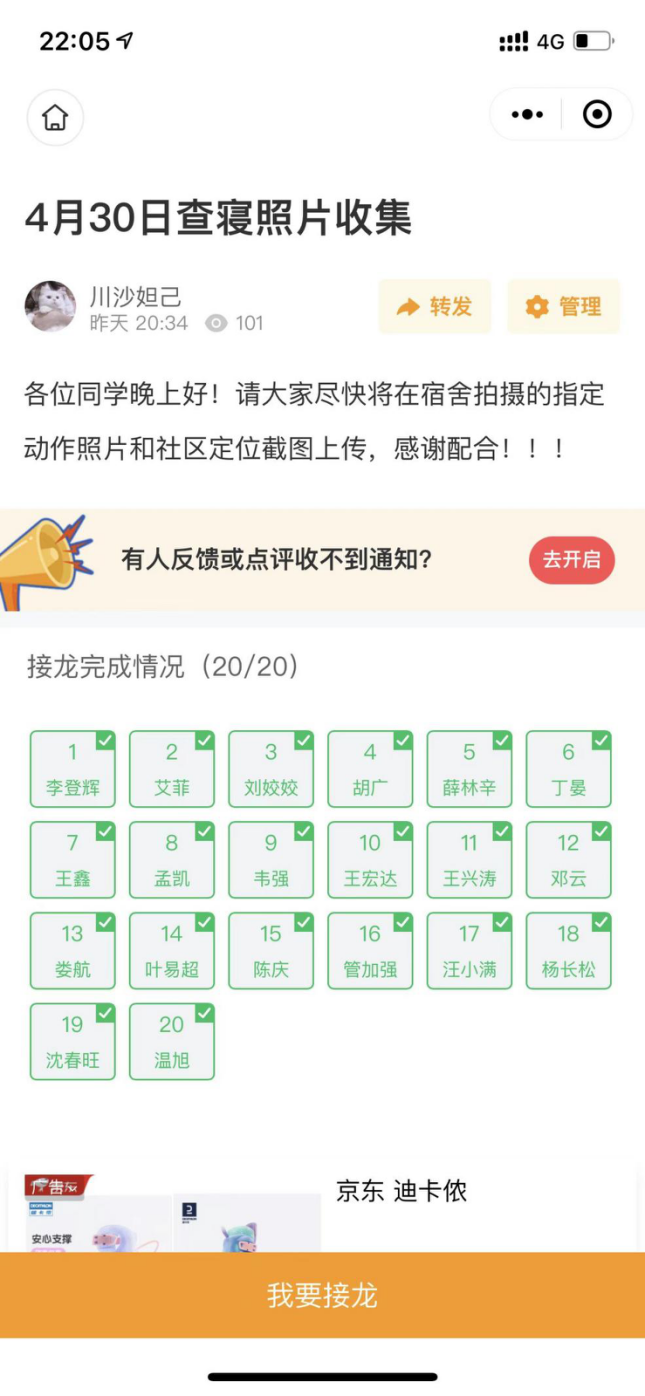
Task: Open entry 18 杨长松
Action: pyautogui.click(x=568, y=951)
